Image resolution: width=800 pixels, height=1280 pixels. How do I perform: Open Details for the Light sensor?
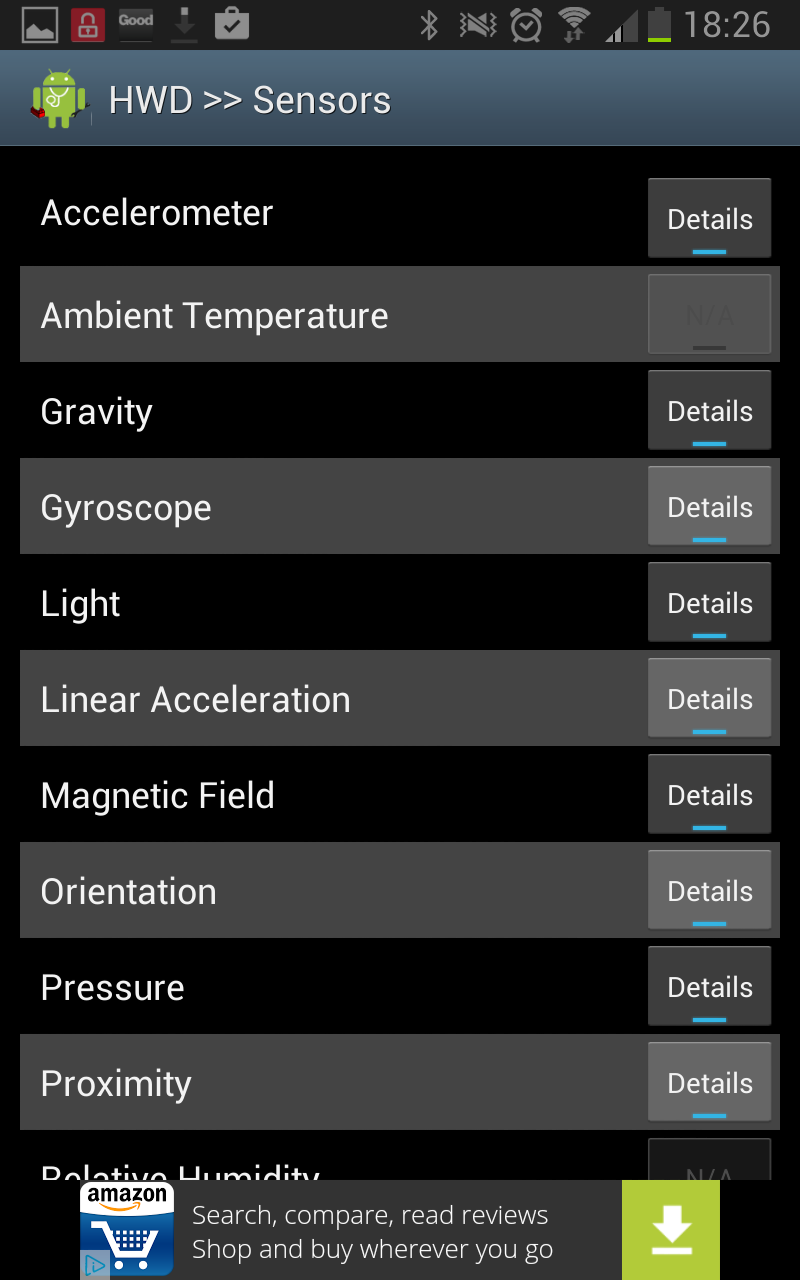(x=709, y=602)
